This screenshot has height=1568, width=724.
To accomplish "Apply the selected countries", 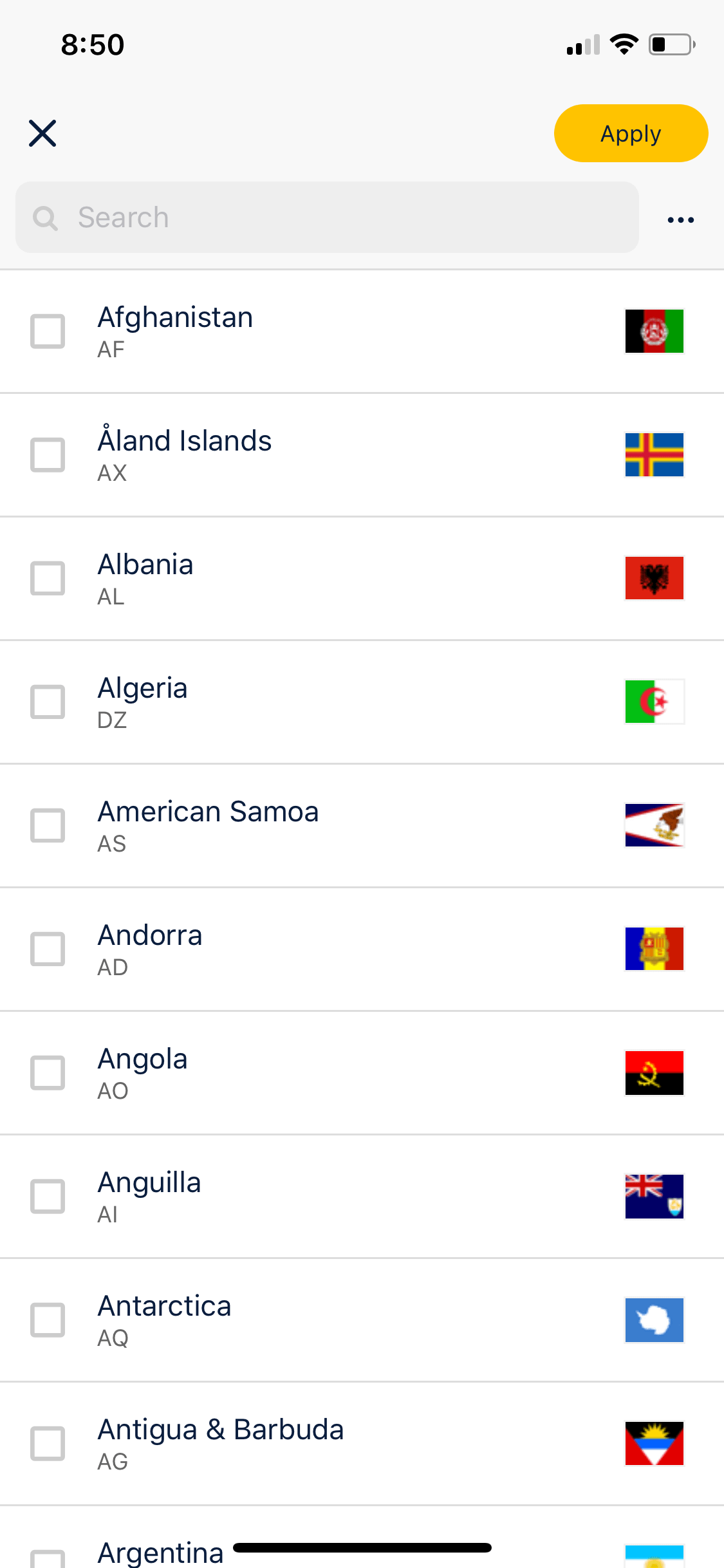I will [631, 133].
